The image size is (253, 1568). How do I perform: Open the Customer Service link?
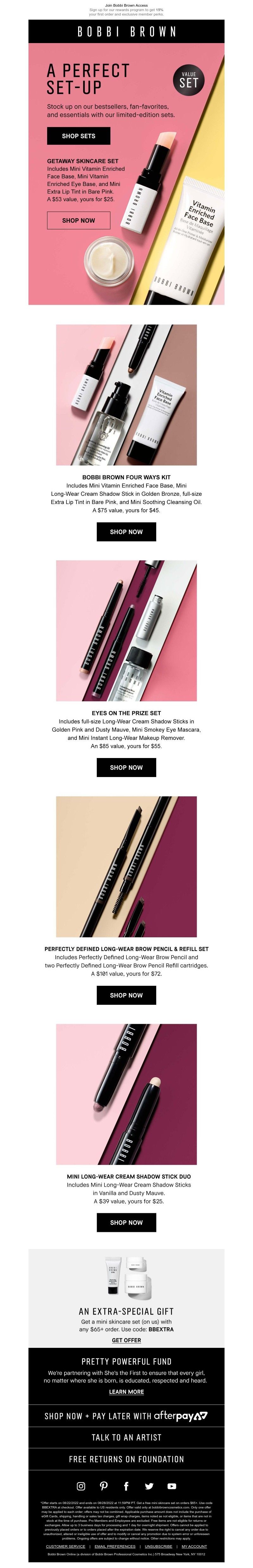click(x=66, y=1546)
